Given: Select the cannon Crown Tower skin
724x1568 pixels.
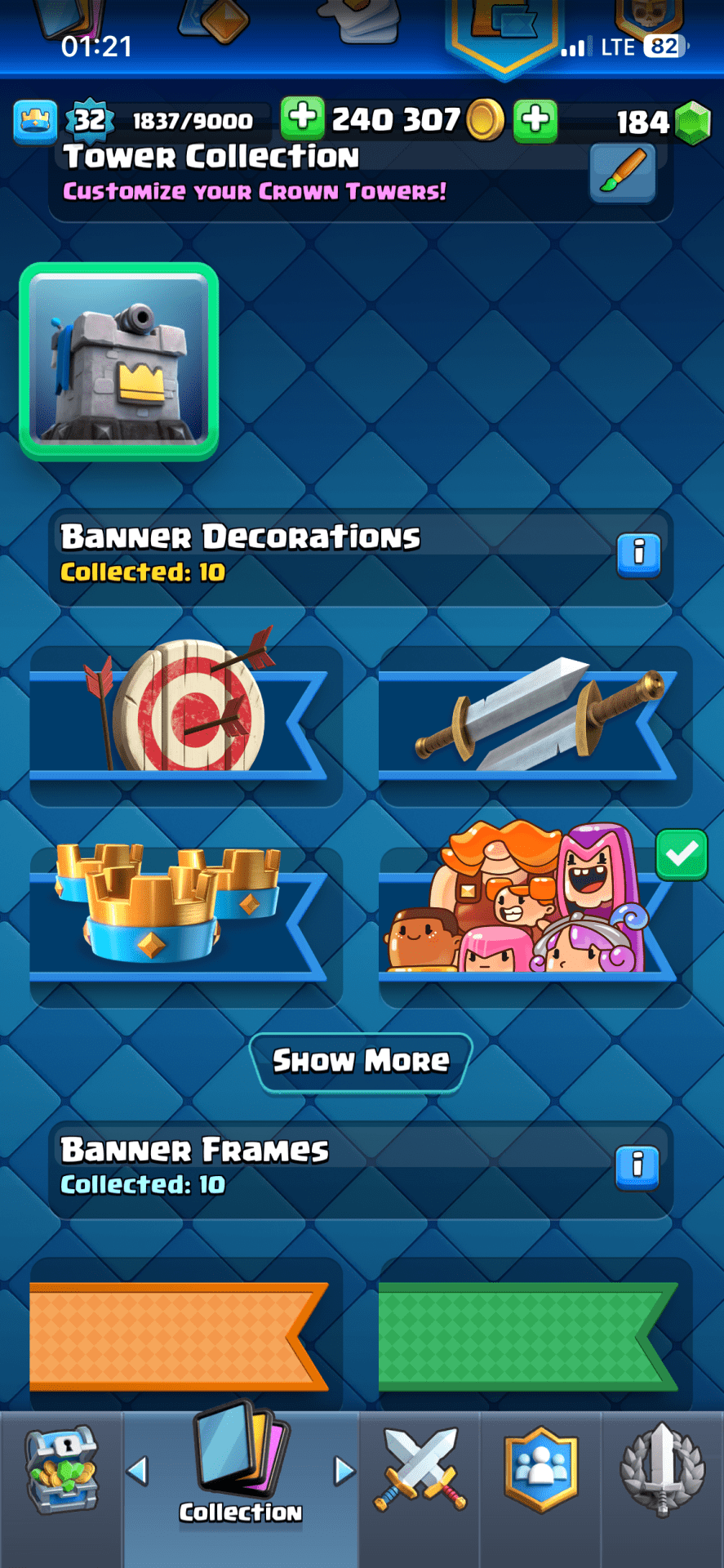Looking at the screenshot, I should [x=119, y=361].
